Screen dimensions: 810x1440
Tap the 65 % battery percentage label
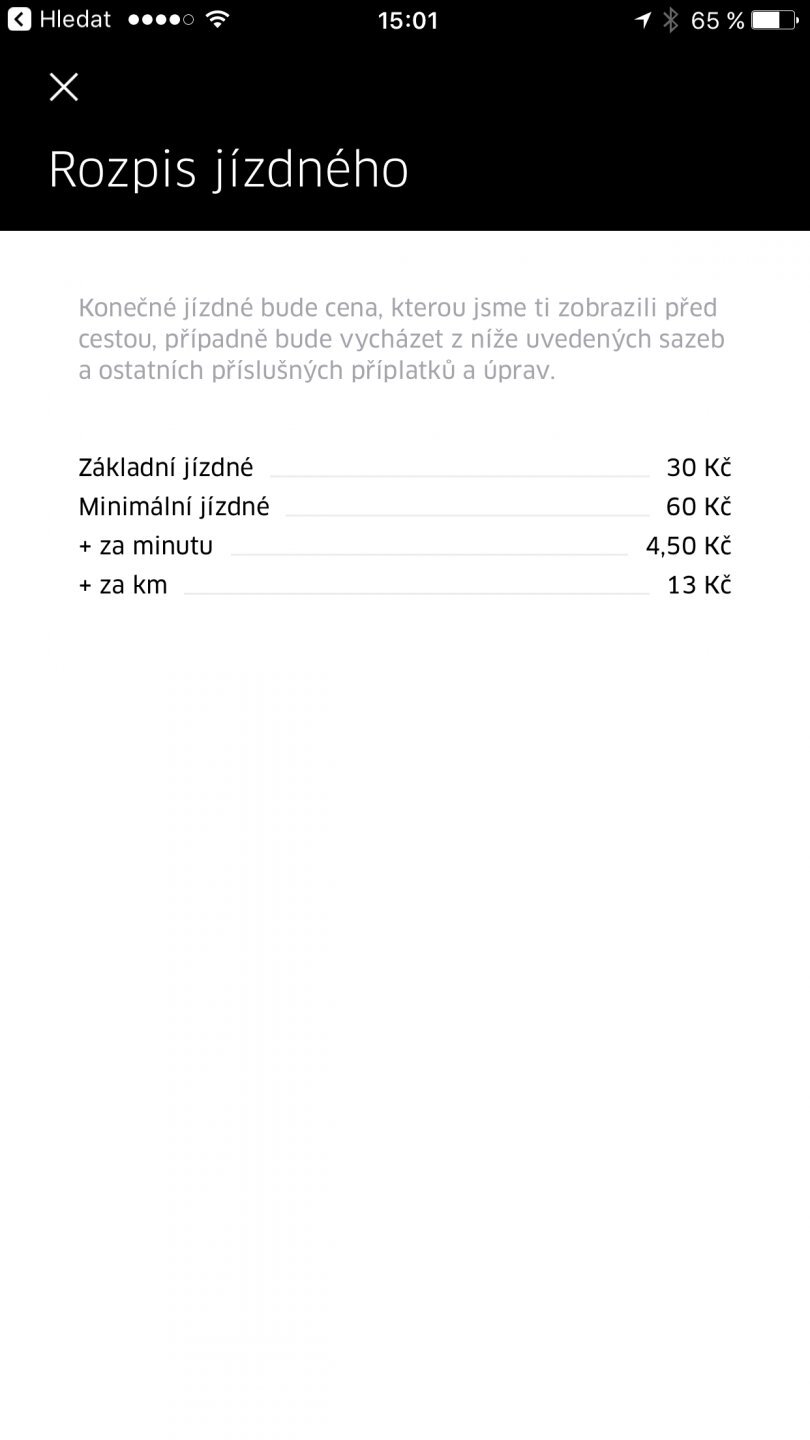click(716, 18)
